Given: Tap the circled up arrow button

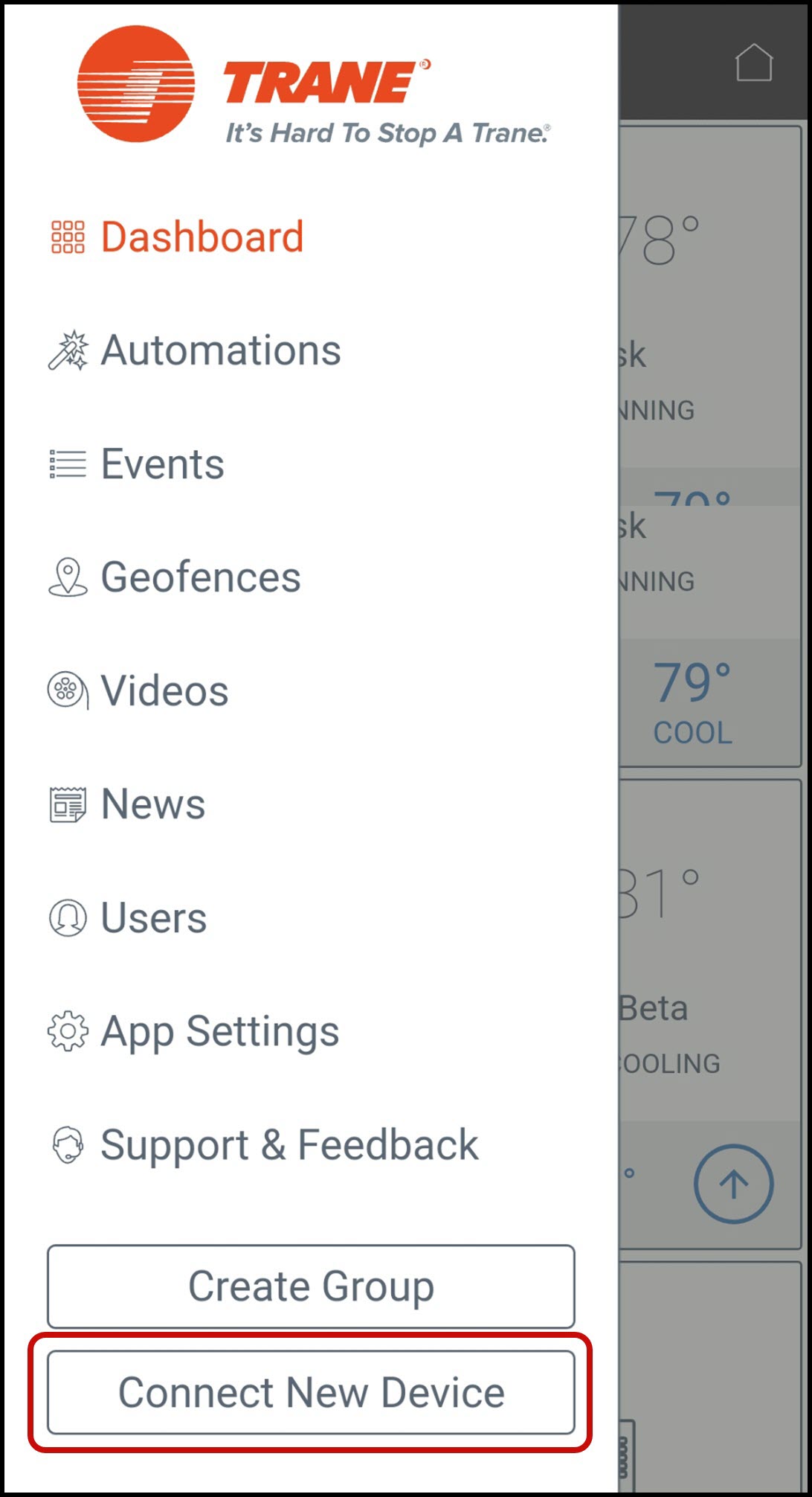Looking at the screenshot, I should (733, 1183).
